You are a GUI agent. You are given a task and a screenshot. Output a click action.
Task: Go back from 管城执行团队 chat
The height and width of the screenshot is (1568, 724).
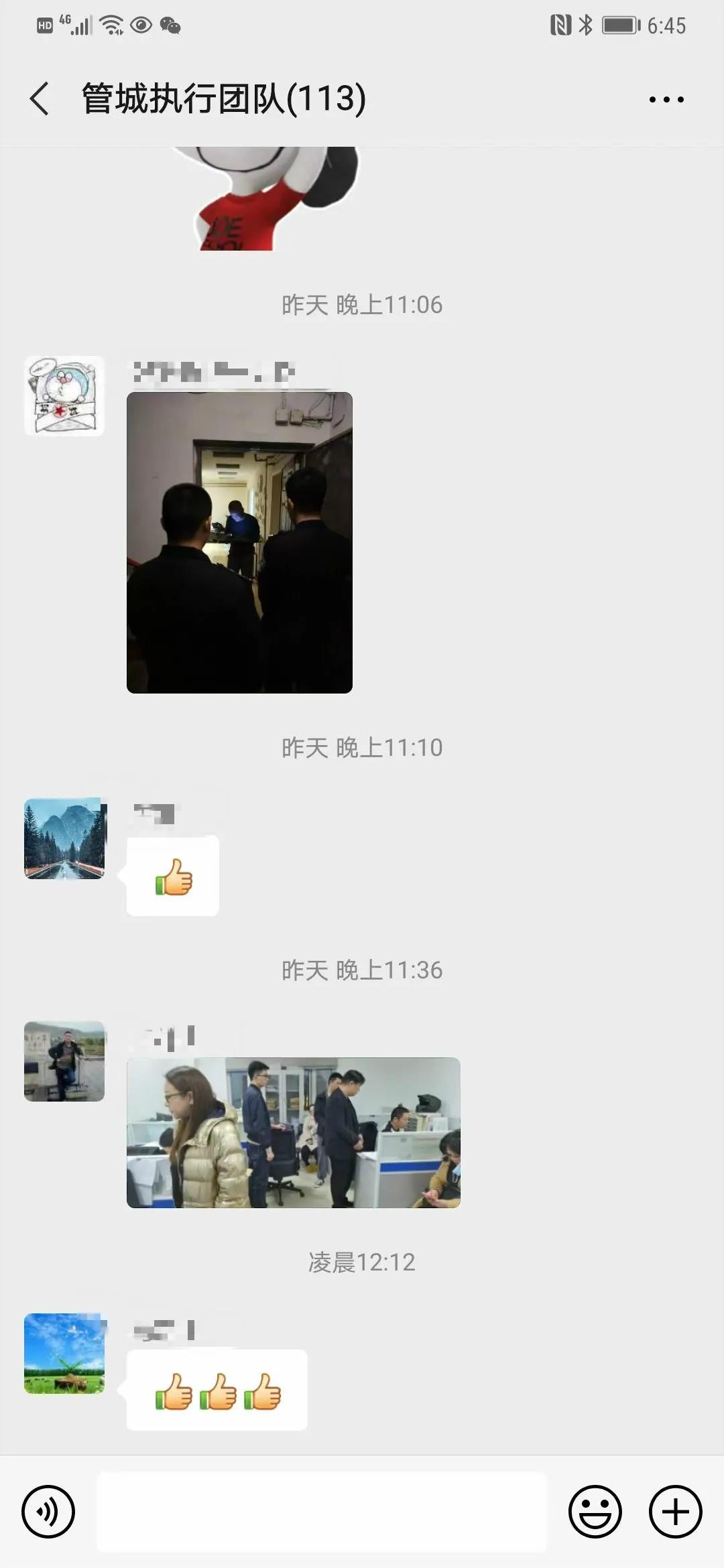coord(40,99)
